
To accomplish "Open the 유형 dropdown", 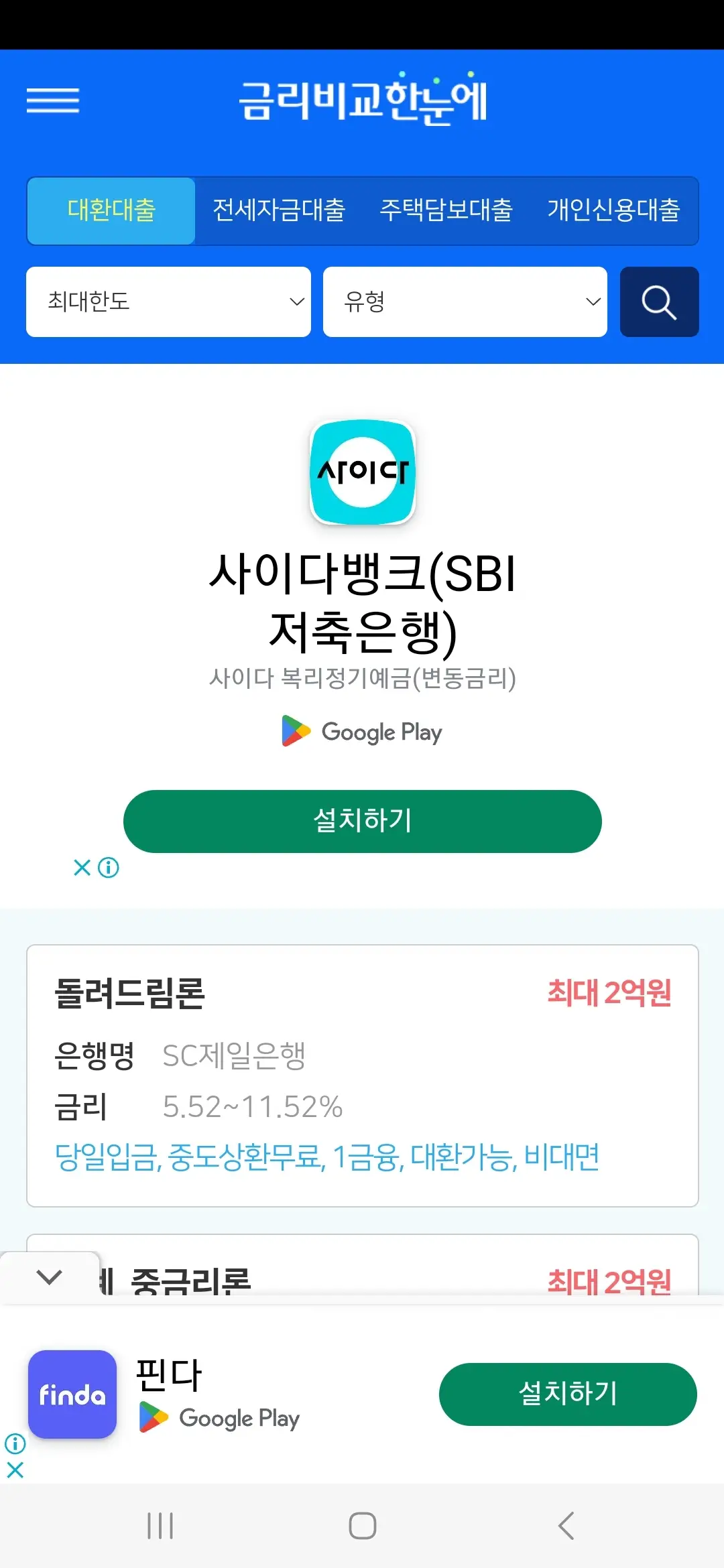I will pos(465,302).
